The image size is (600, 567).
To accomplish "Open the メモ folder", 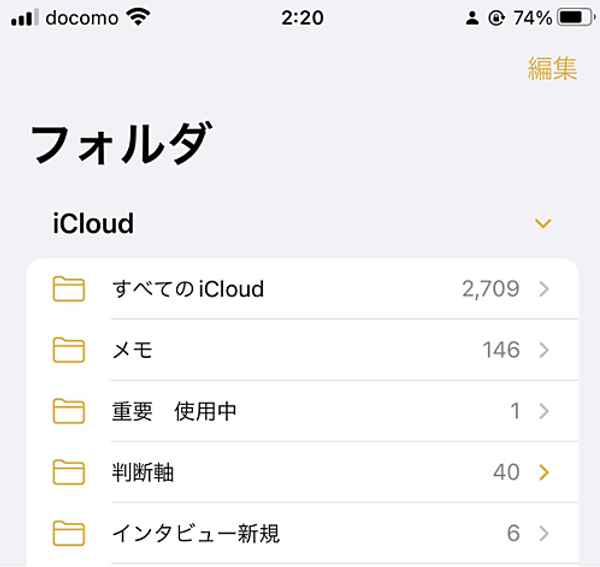I will [300, 350].
